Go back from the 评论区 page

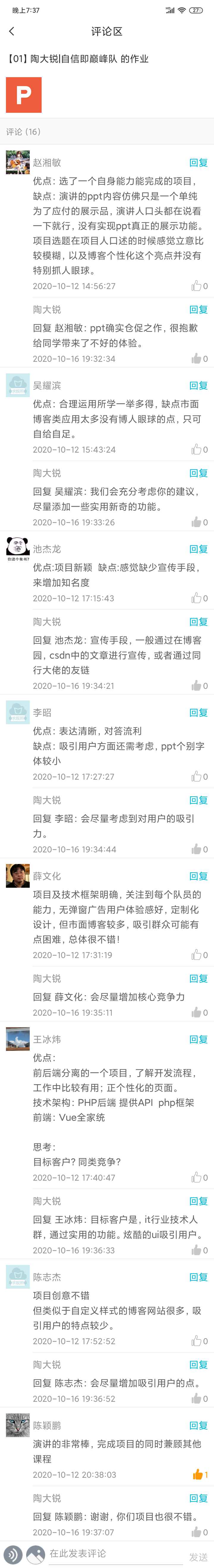[x=12, y=31]
